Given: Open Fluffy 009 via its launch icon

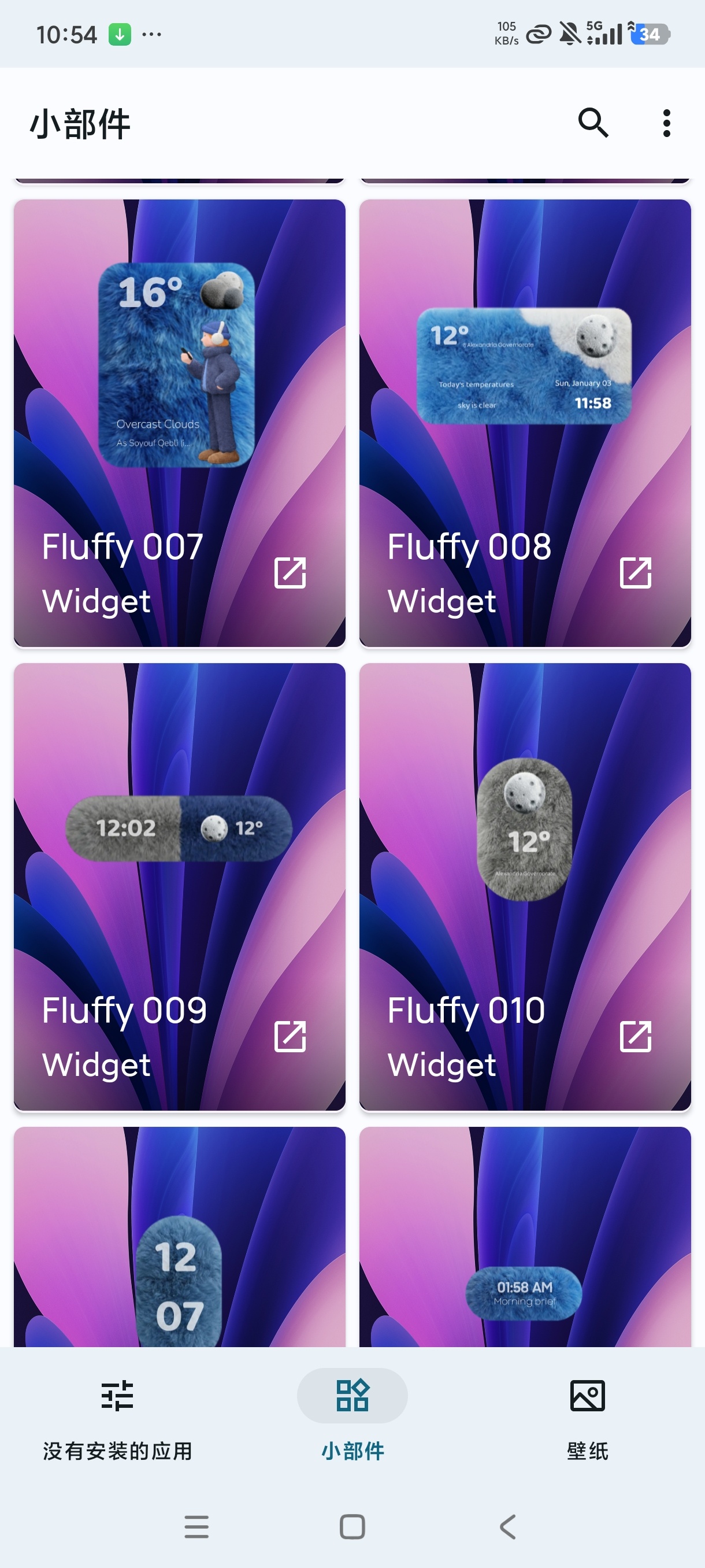Looking at the screenshot, I should point(290,1037).
